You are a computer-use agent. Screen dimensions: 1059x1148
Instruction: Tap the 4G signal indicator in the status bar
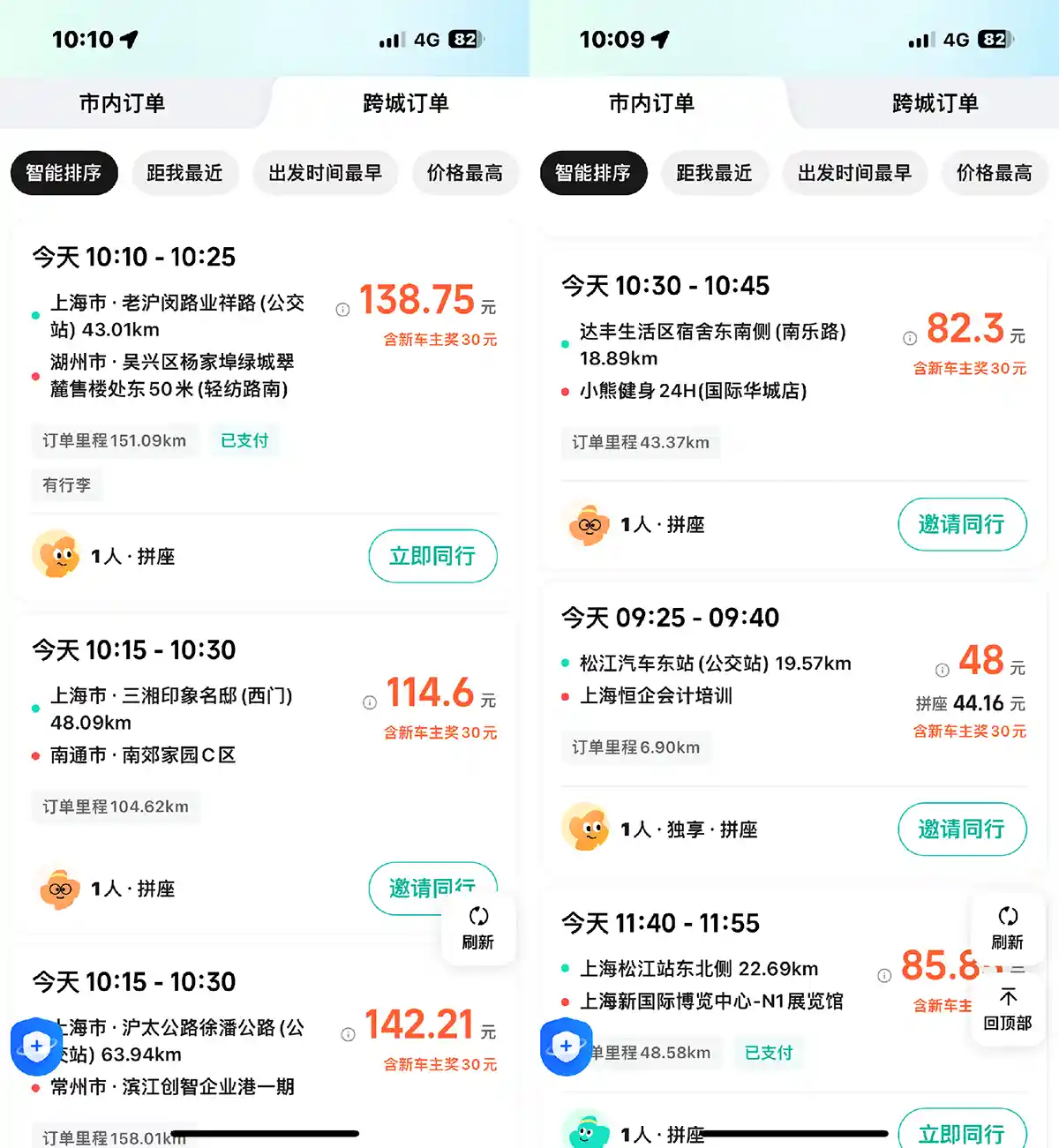408,39
